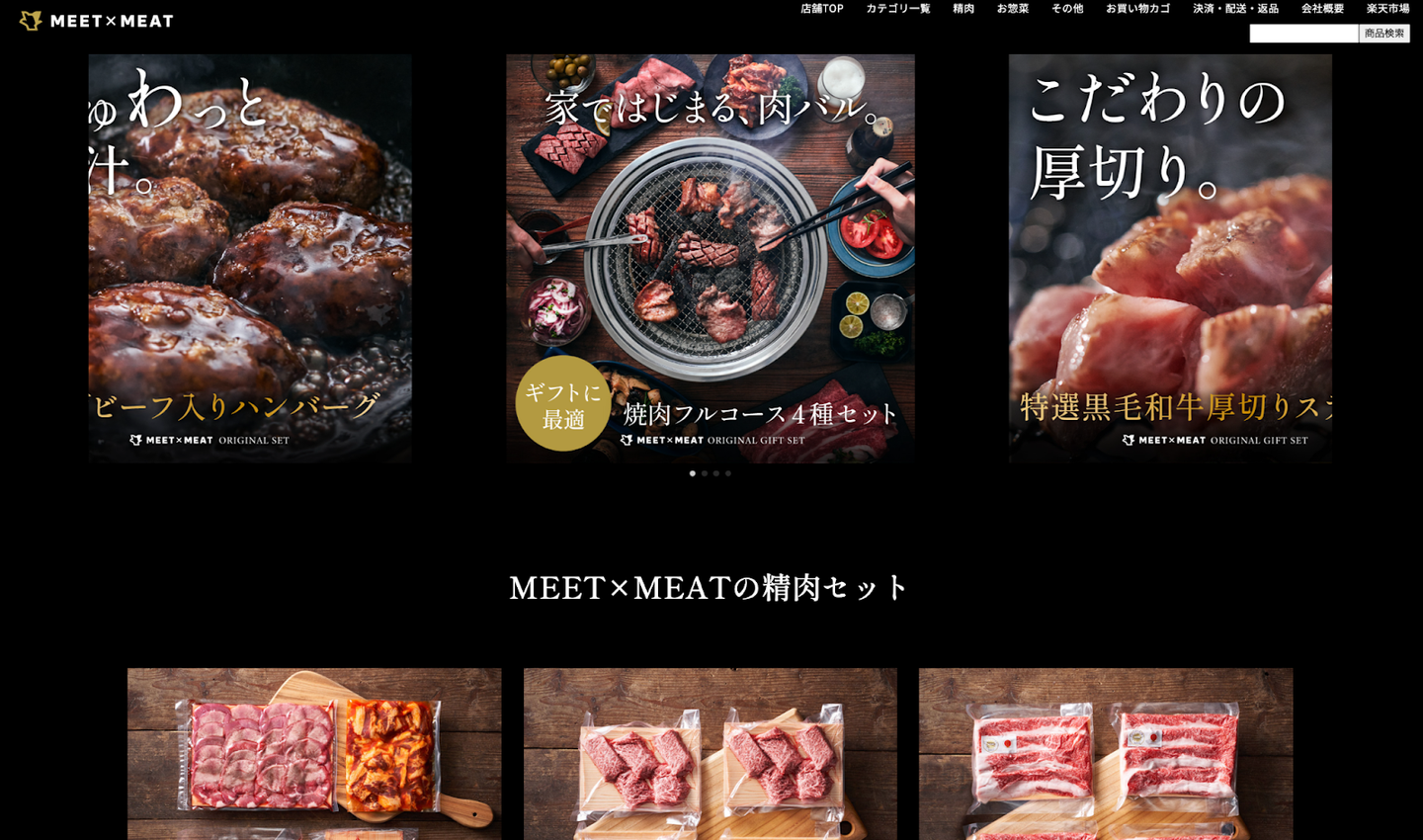Image resolution: width=1423 pixels, height=840 pixels.
Task: Go to the お惣菜 category
Action: point(1012,9)
